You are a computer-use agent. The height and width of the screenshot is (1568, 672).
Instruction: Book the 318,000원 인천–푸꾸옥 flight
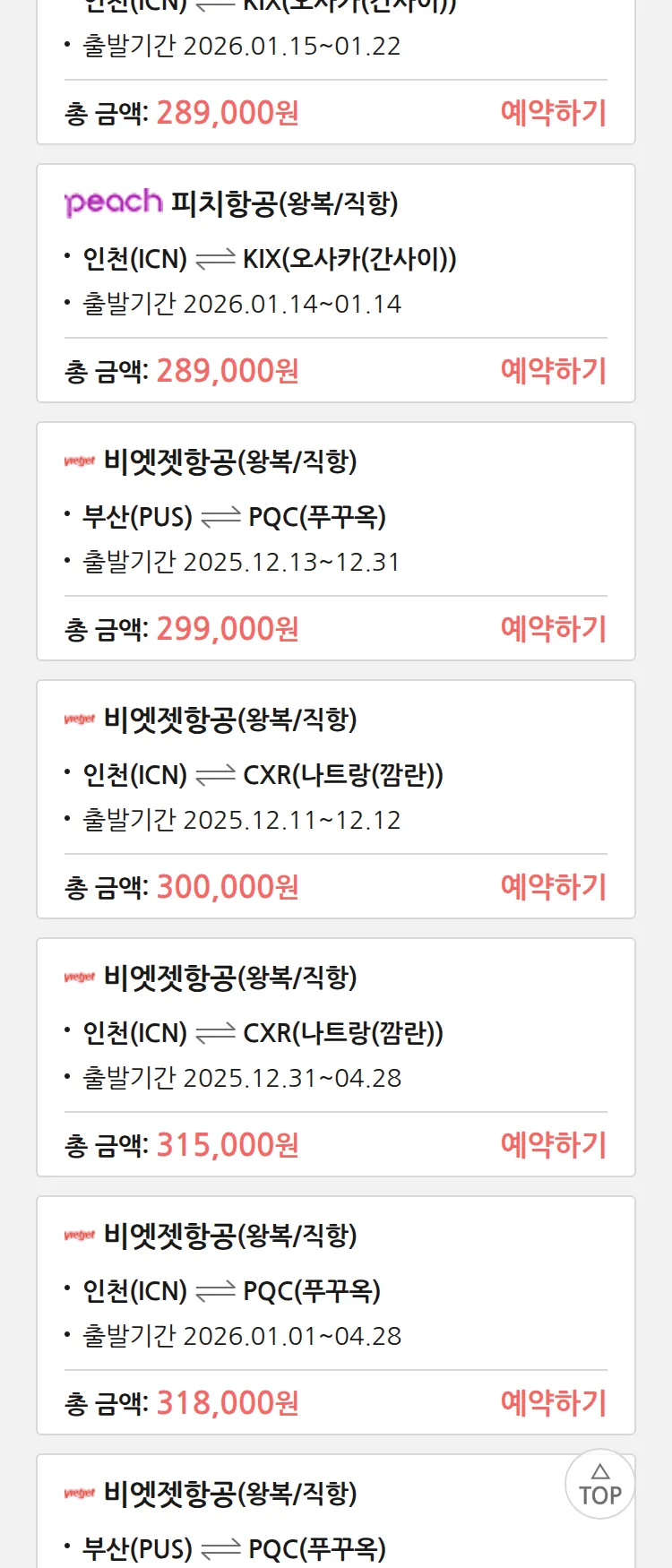(x=553, y=1403)
